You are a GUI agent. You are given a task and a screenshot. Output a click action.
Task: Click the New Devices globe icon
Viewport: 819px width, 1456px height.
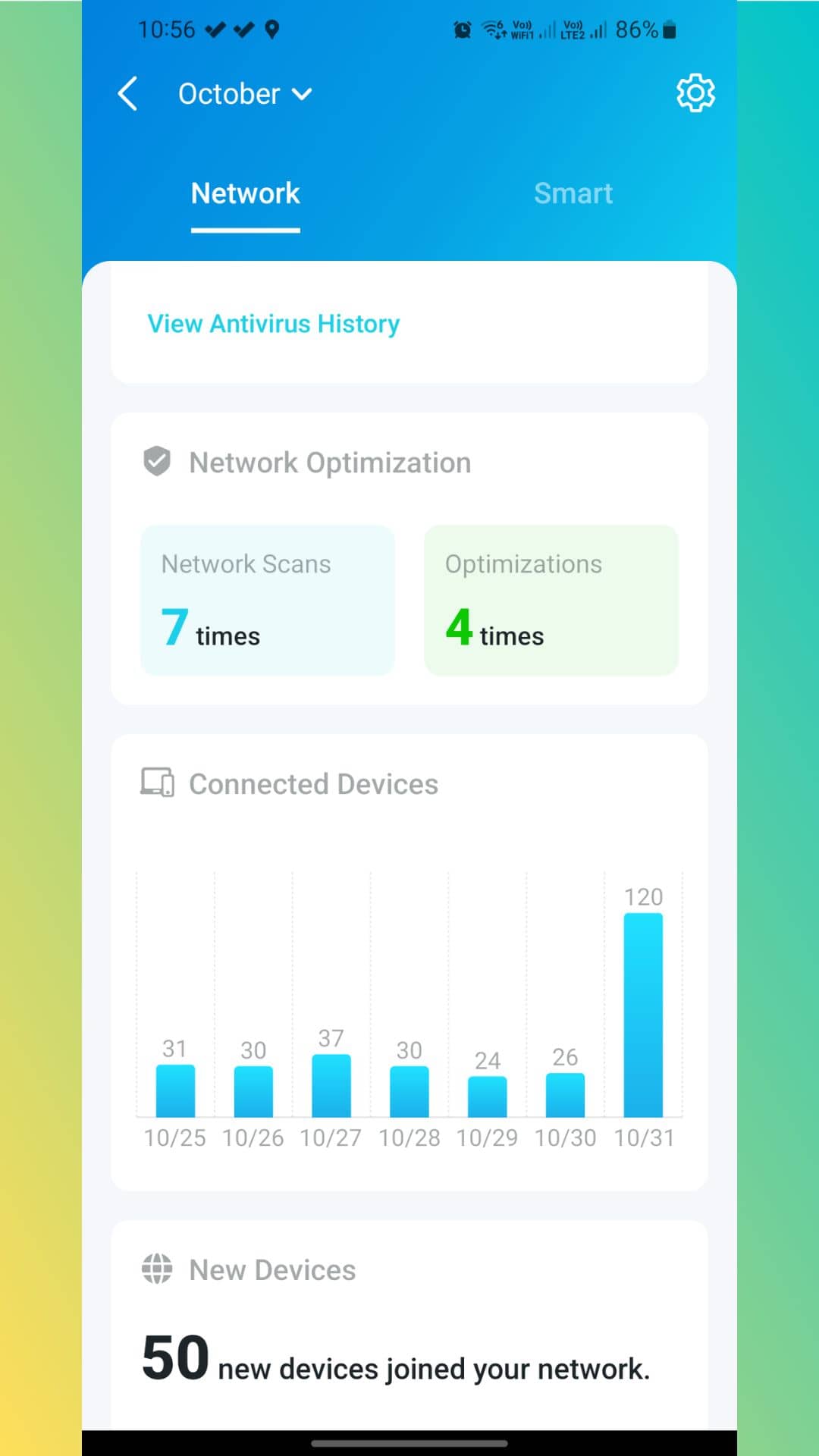coord(156,1268)
